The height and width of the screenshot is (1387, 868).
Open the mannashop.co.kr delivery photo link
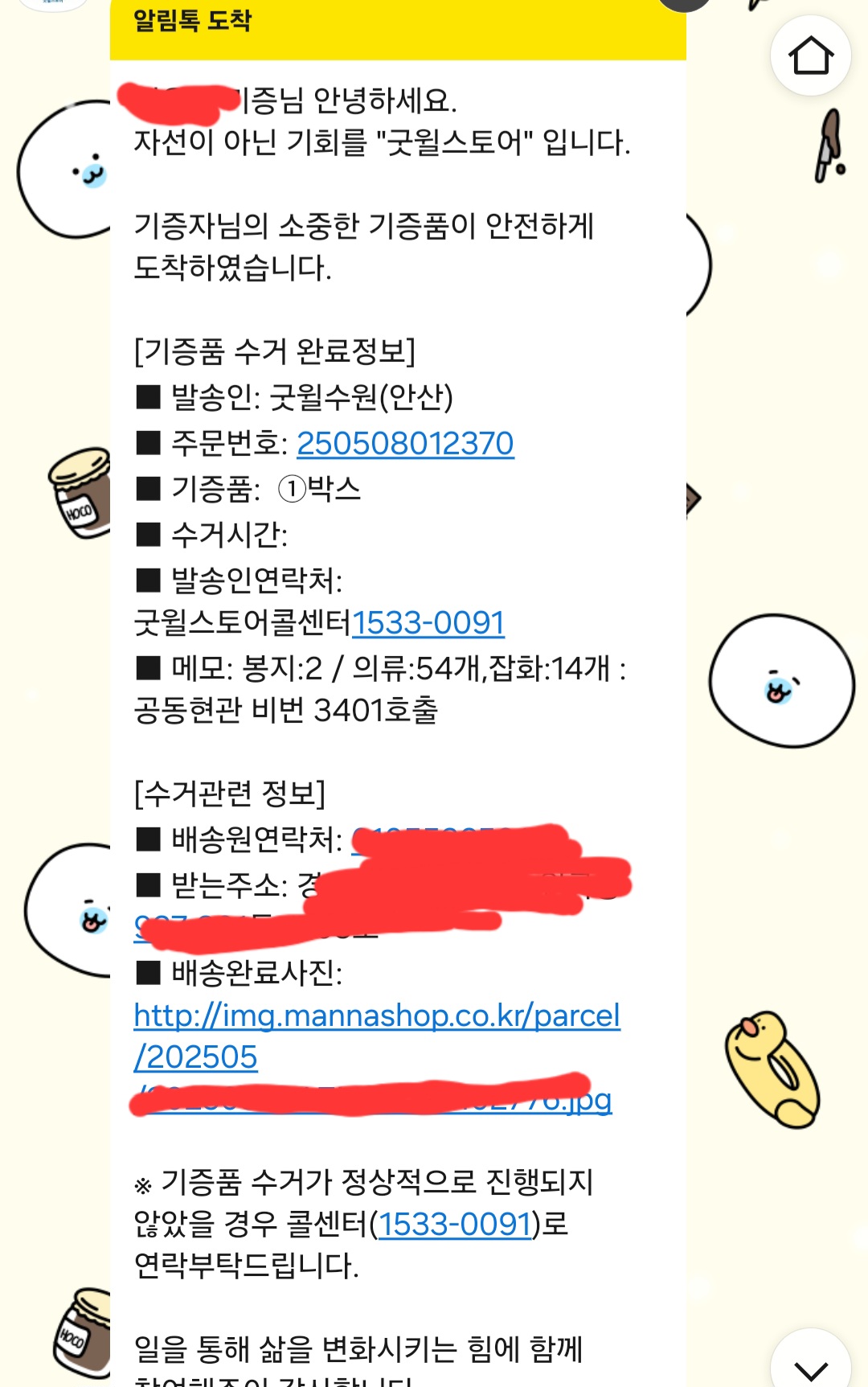(x=378, y=1016)
